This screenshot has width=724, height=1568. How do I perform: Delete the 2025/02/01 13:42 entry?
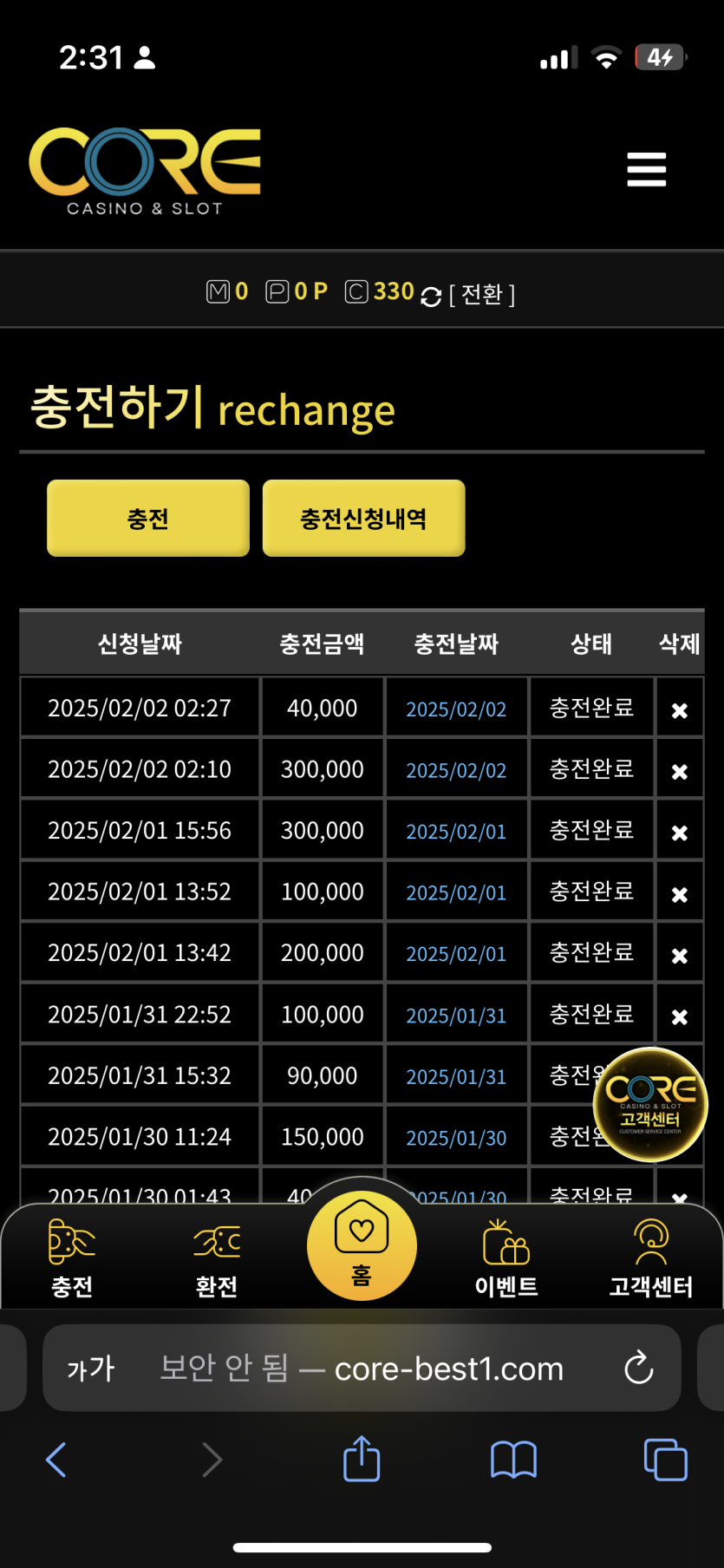679,956
